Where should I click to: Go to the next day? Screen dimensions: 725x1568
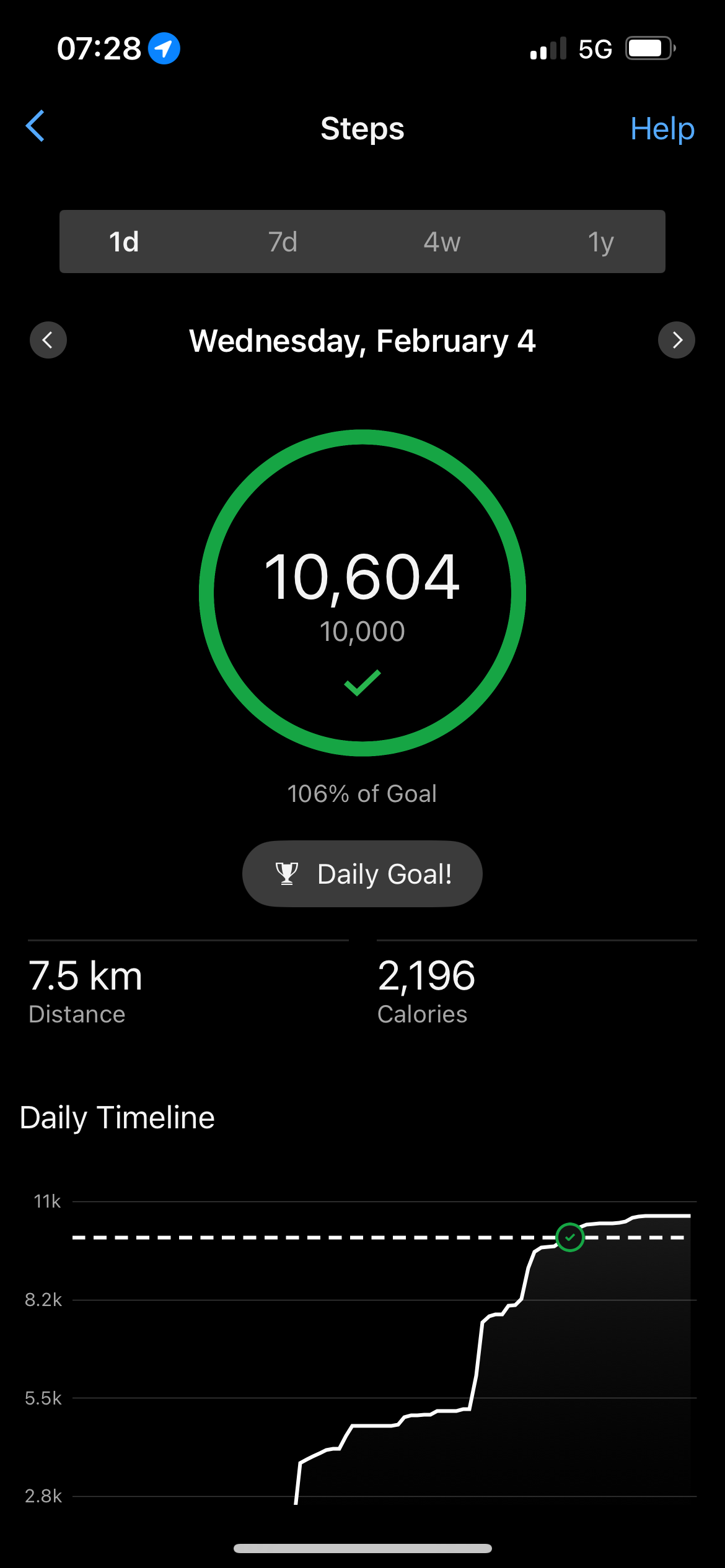coord(677,340)
